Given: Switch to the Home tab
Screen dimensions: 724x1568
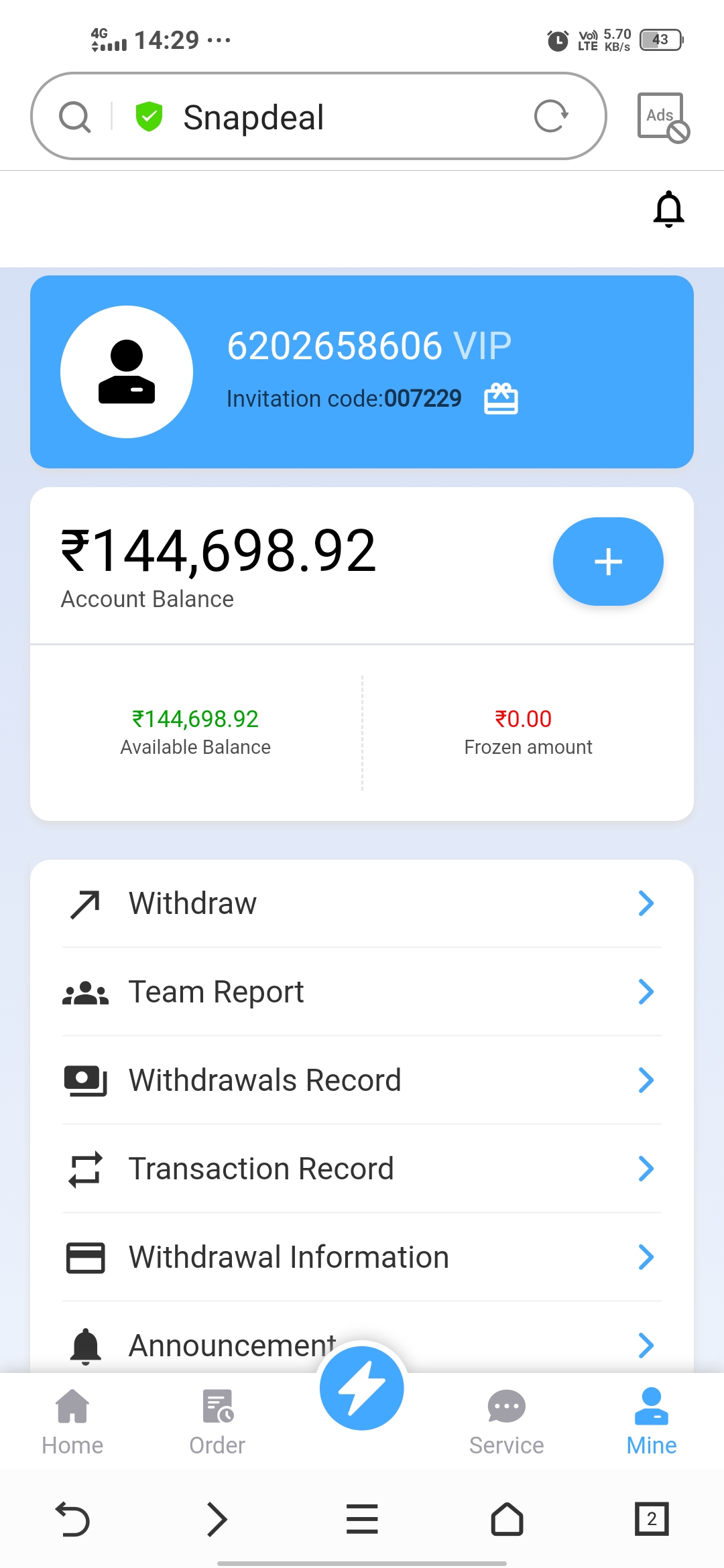Looking at the screenshot, I should (x=72, y=1422).
